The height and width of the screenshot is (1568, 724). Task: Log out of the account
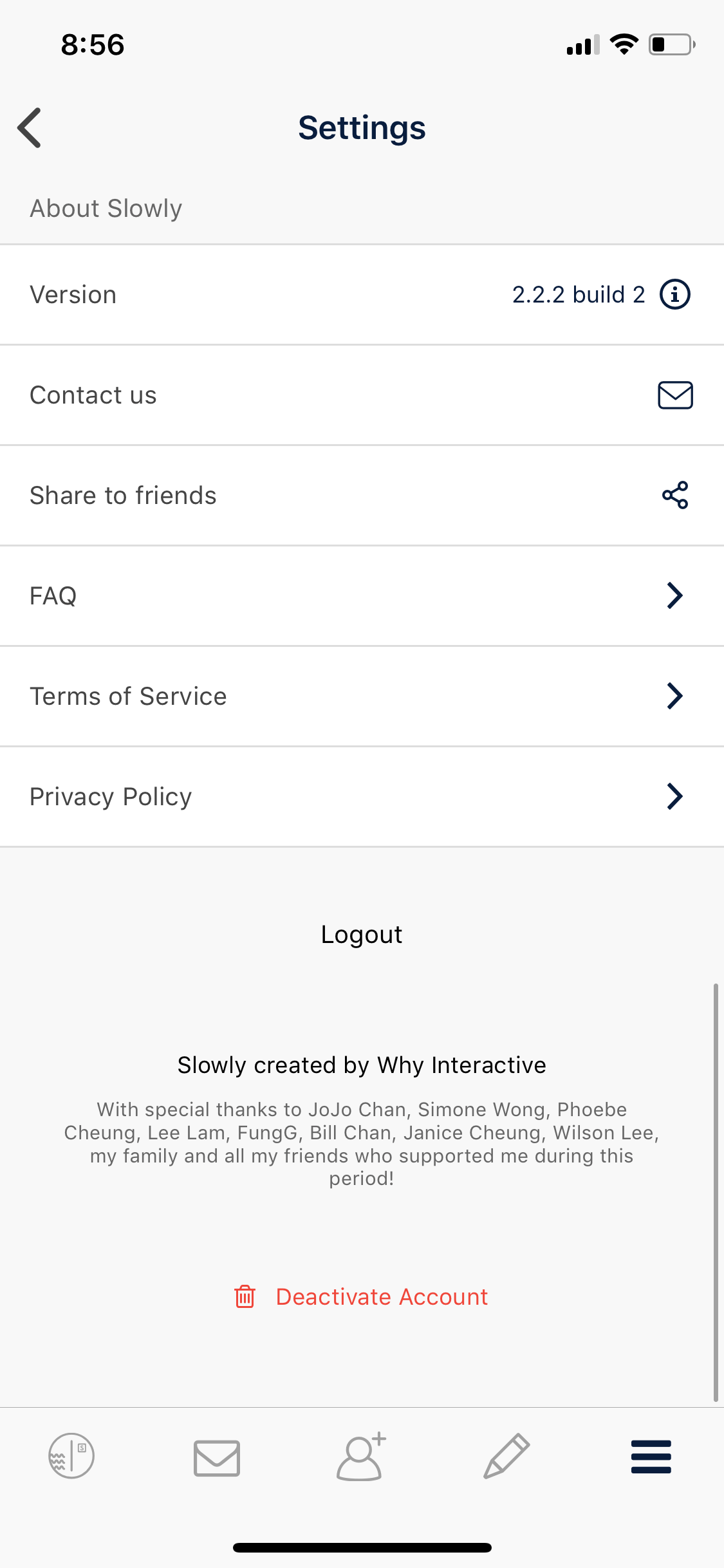pos(362,935)
